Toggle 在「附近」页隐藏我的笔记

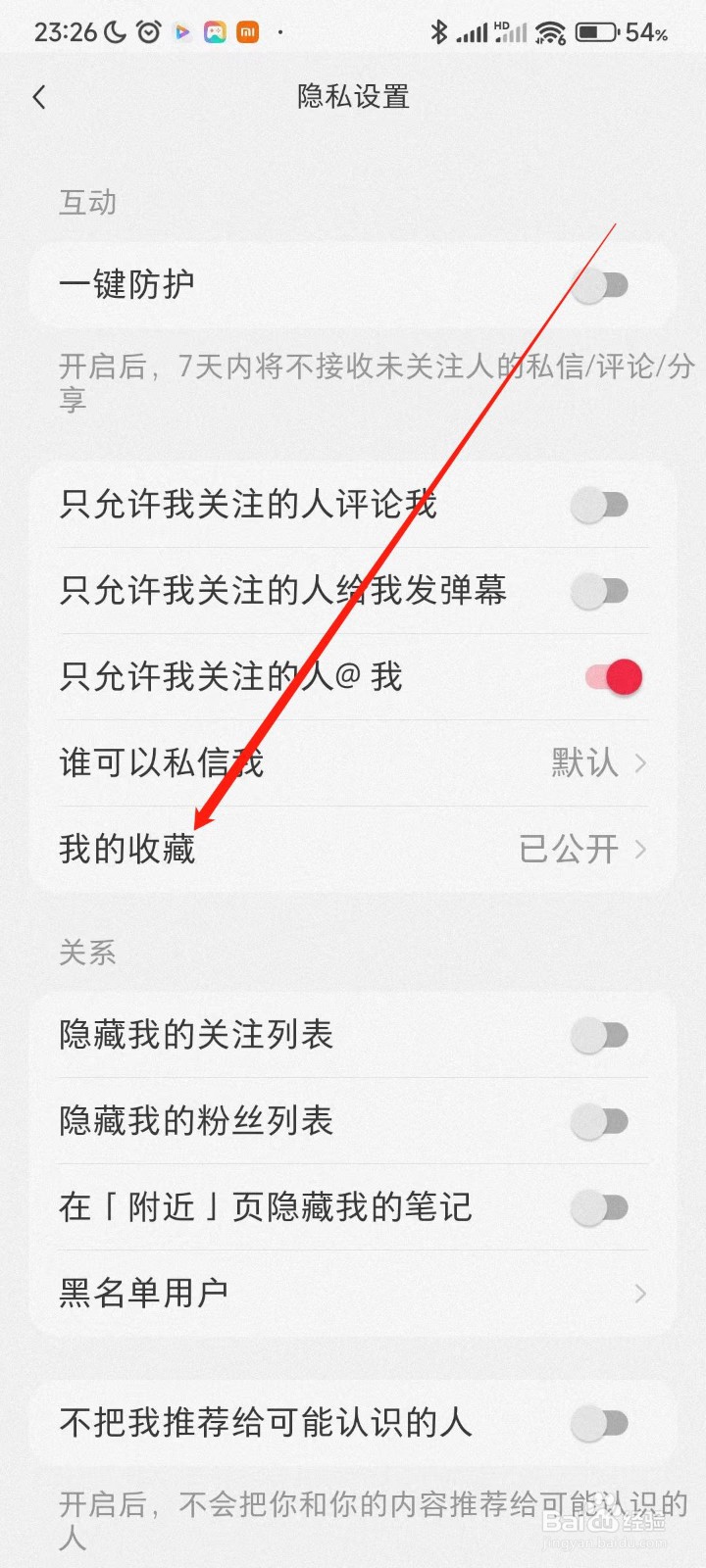[x=600, y=1207]
